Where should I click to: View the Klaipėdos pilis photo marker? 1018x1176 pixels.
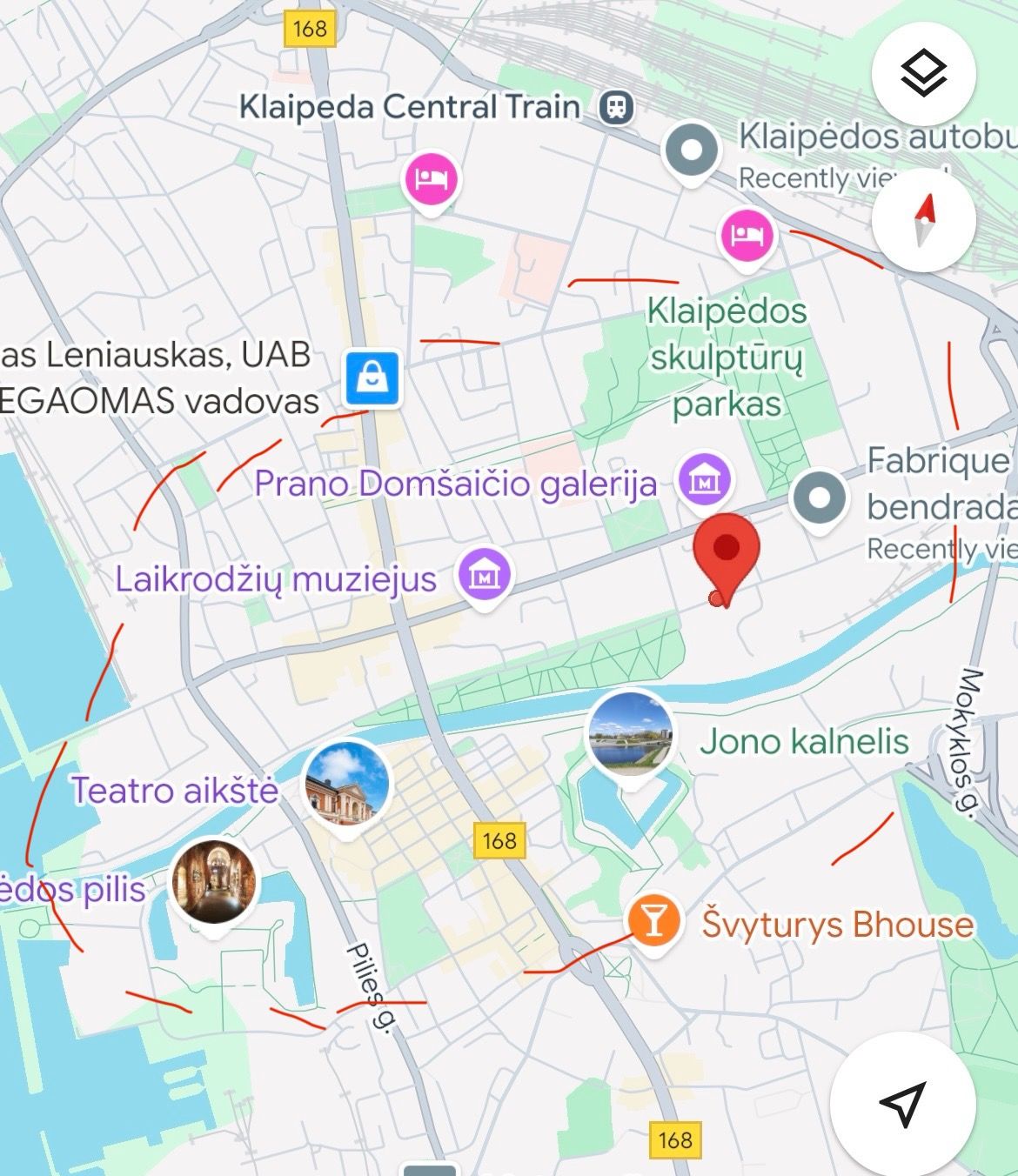[213, 882]
